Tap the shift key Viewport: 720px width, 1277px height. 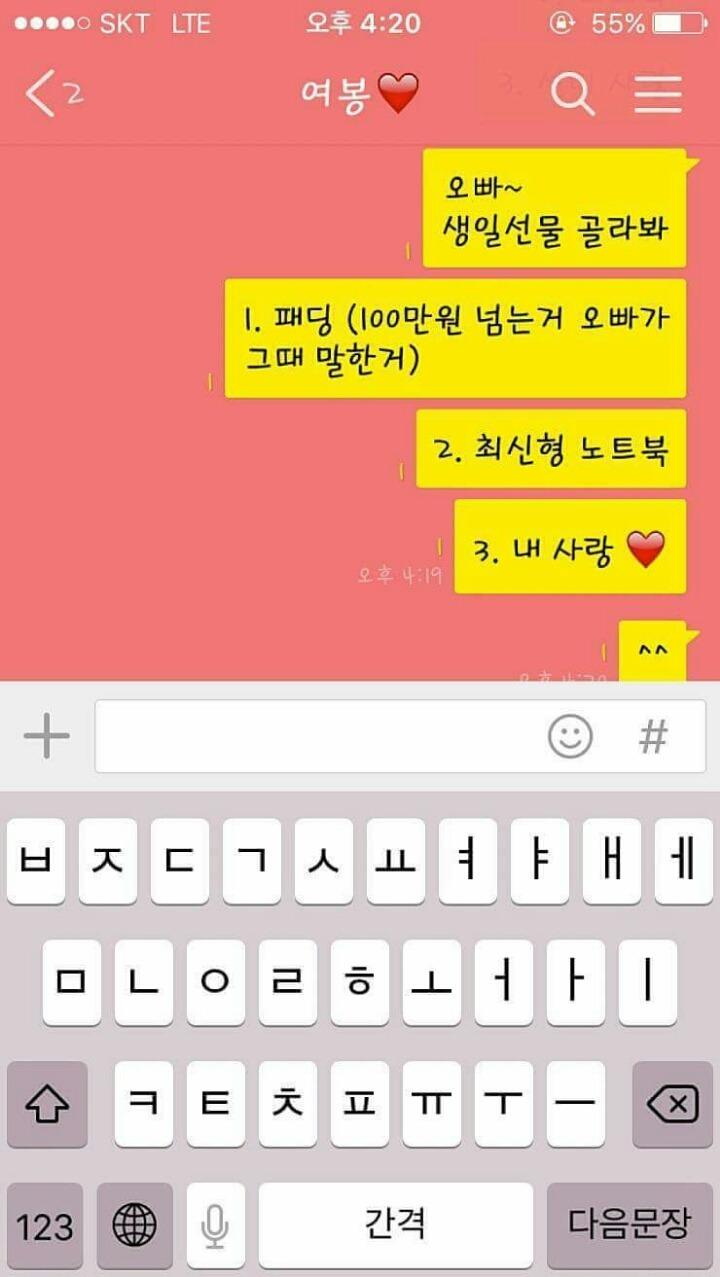point(47,1104)
